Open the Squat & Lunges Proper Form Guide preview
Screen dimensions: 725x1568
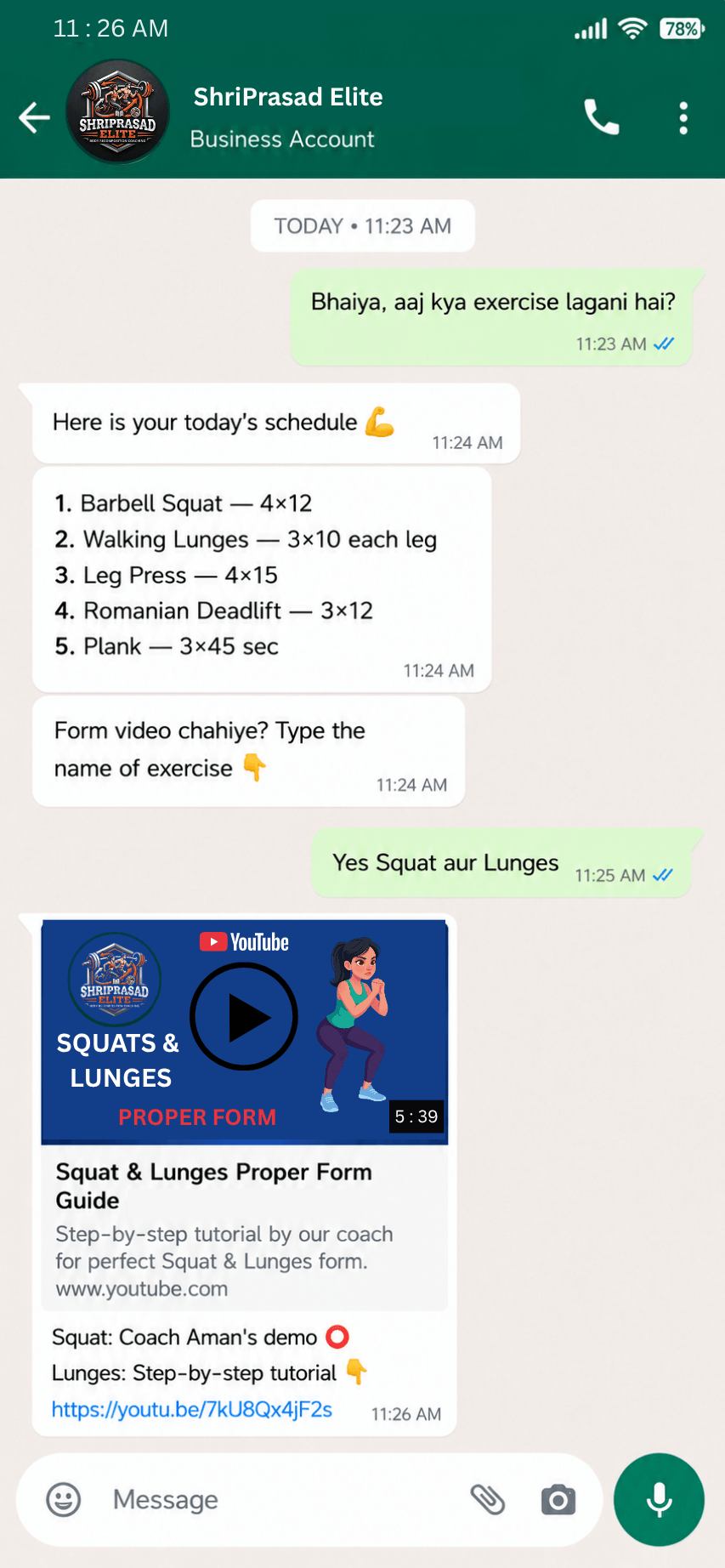point(245,1228)
